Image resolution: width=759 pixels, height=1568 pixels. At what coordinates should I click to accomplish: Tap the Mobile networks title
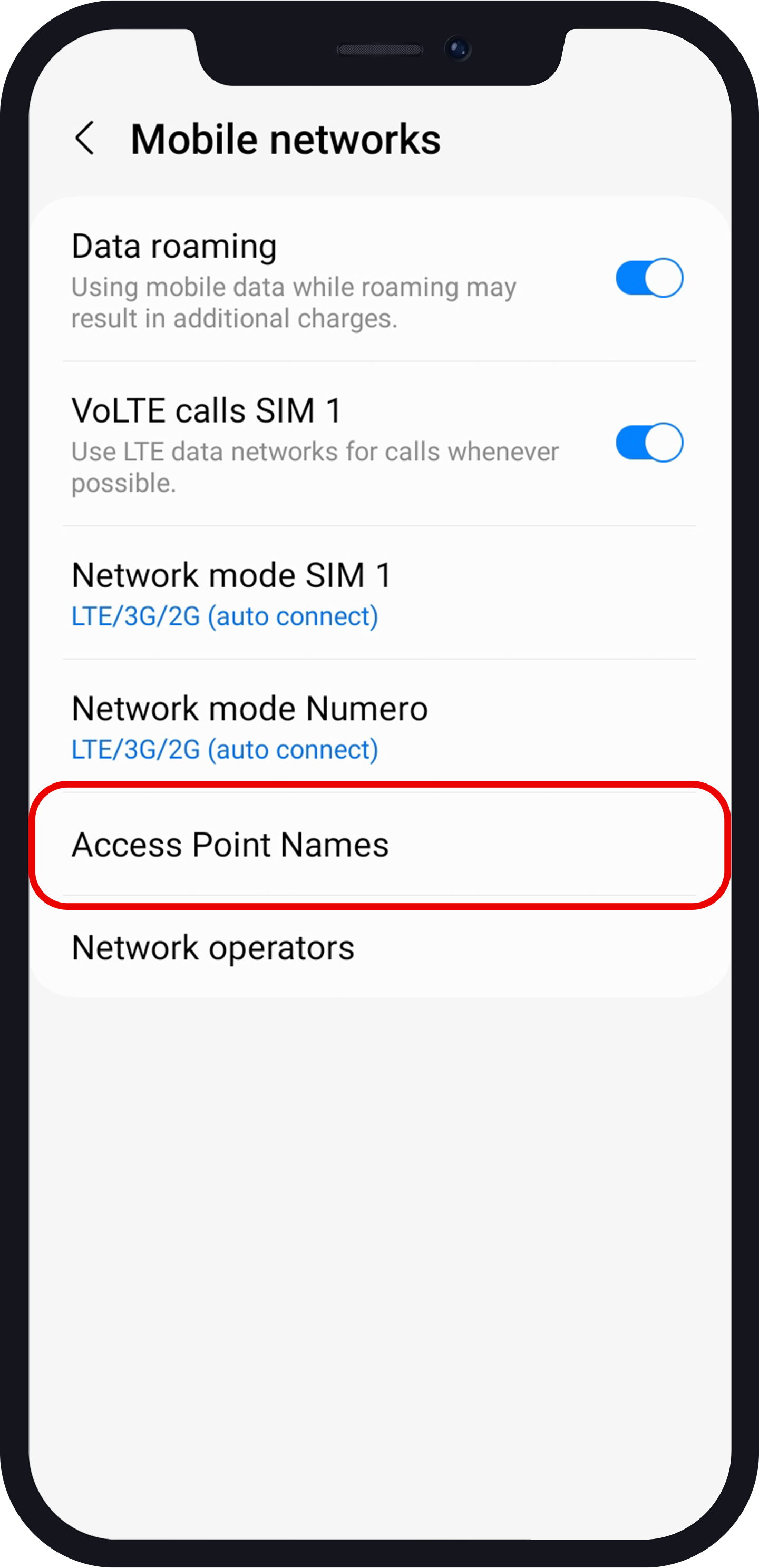[286, 139]
